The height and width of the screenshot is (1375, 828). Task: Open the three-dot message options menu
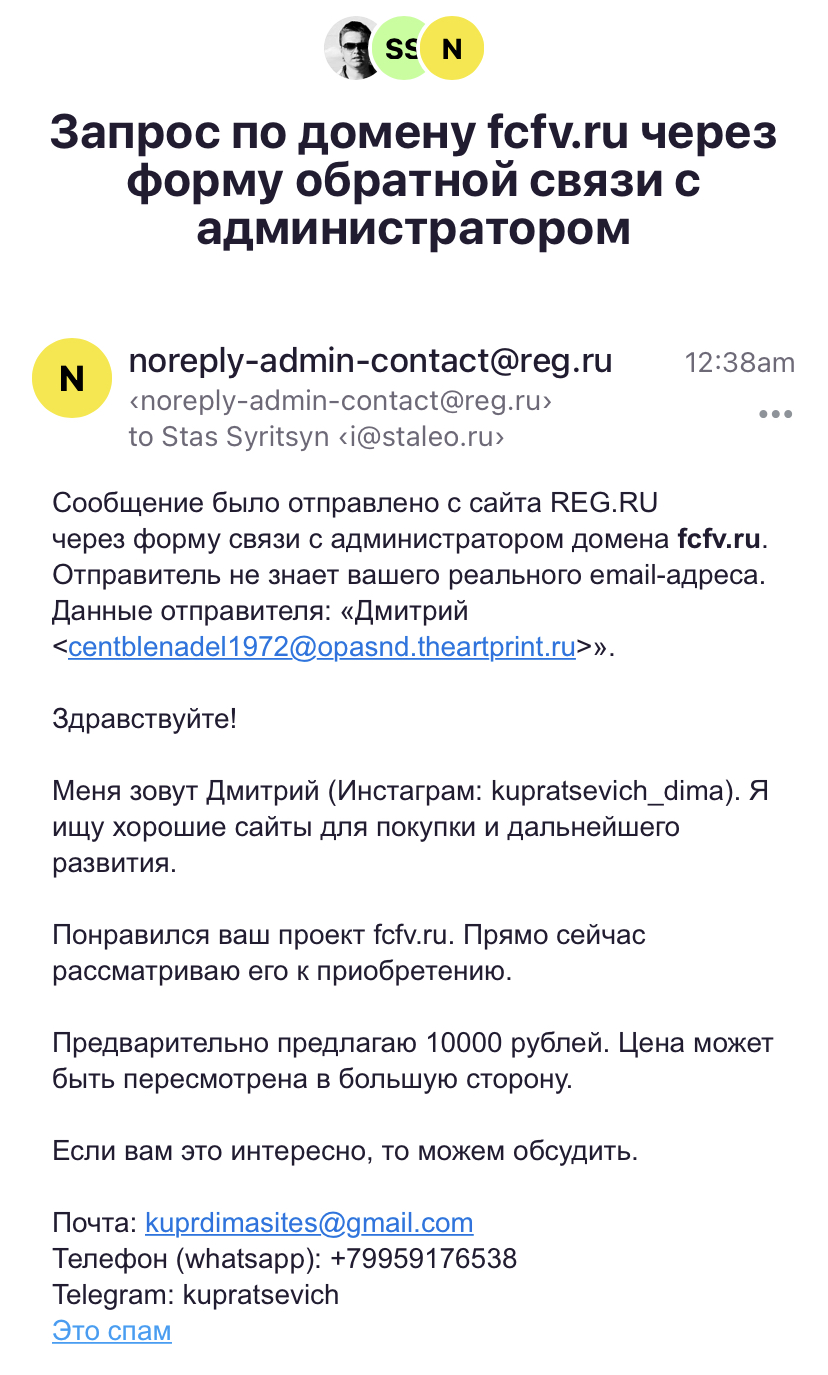775,414
